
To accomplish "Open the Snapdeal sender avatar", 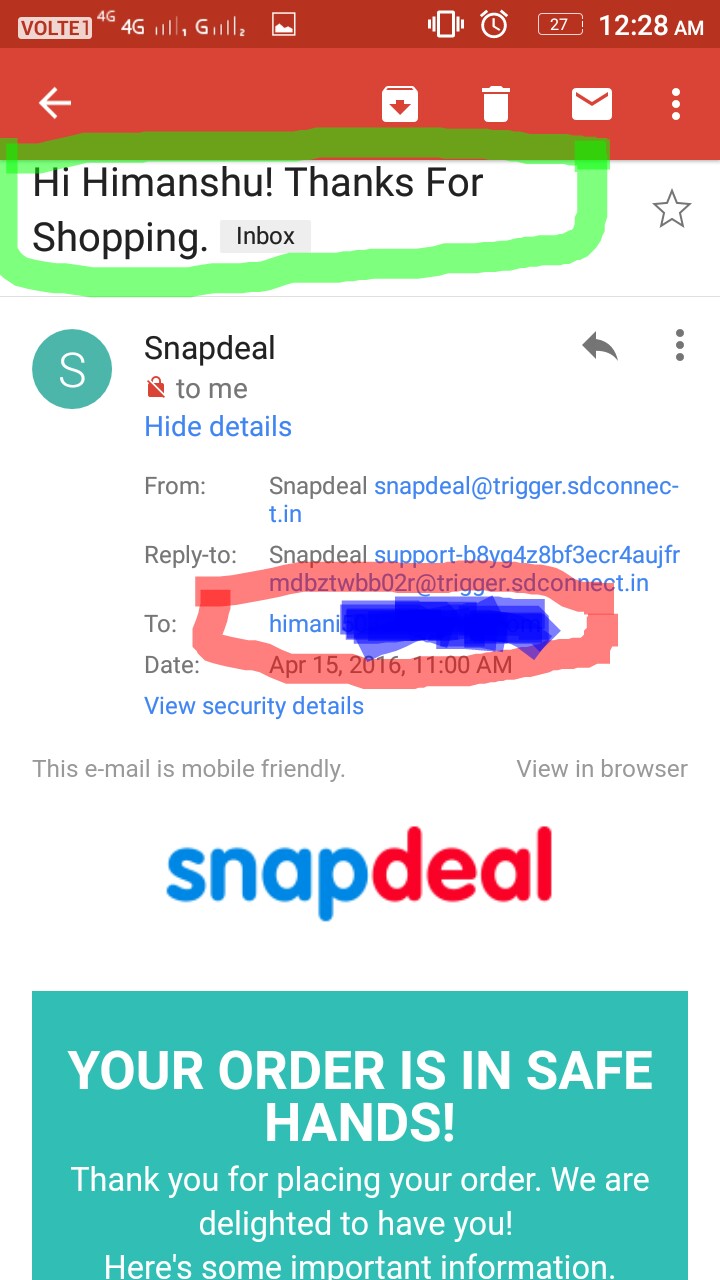I will [72, 369].
